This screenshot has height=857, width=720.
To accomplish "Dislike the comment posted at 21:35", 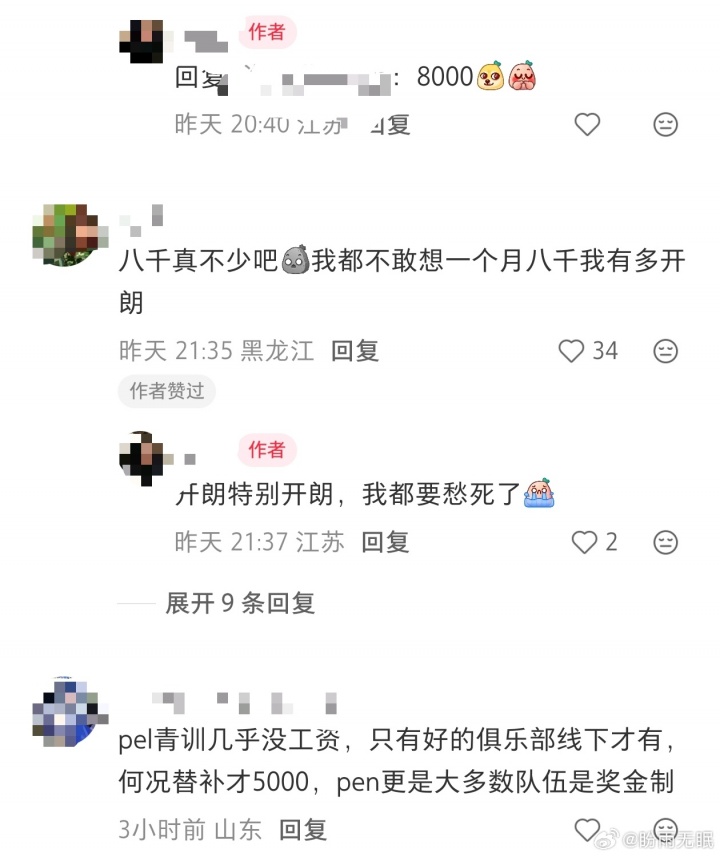I will pos(665,350).
